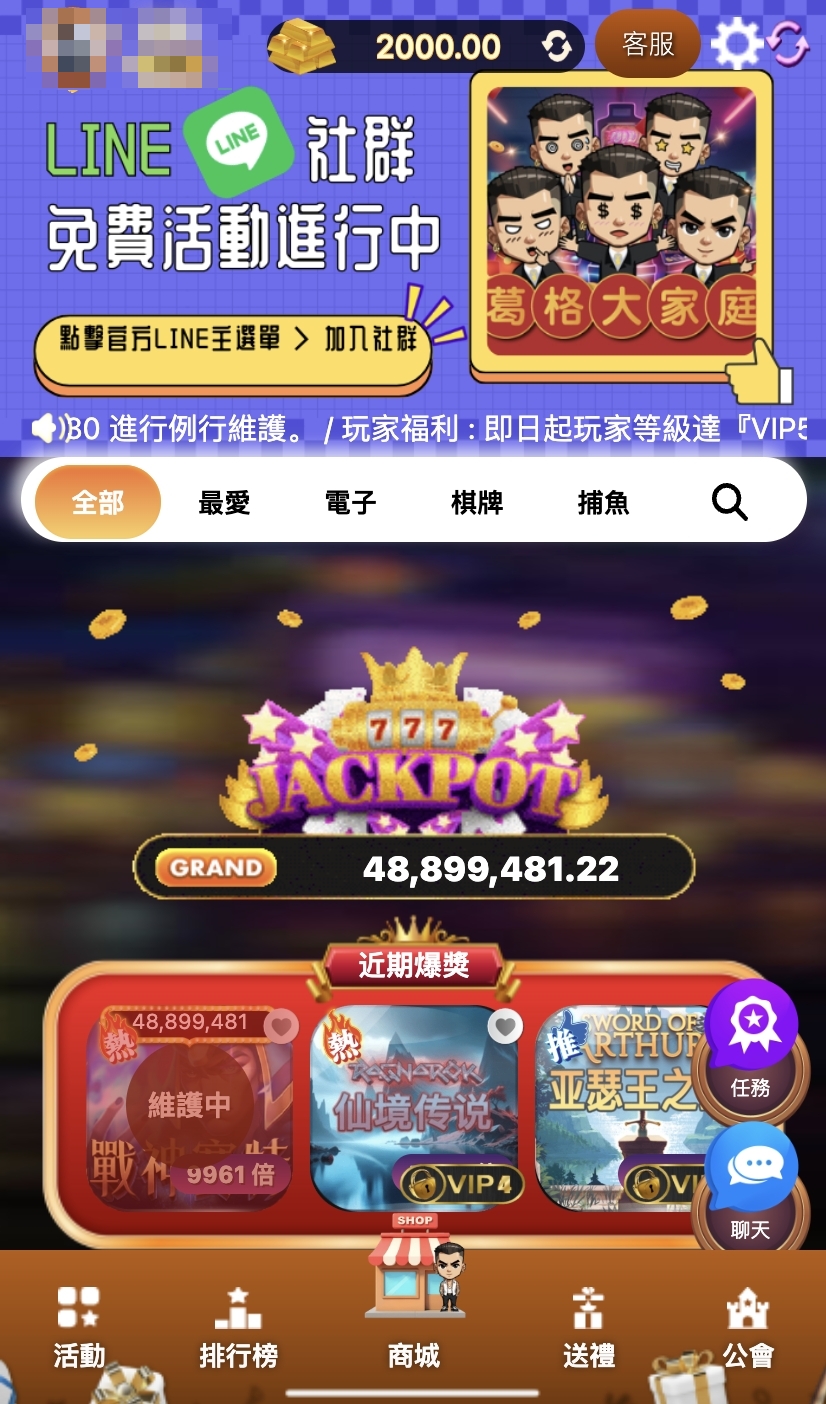Open the 排行榜 leaderboard tab
Viewport: 826px width, 1404px height.
pyautogui.click(x=238, y=1328)
